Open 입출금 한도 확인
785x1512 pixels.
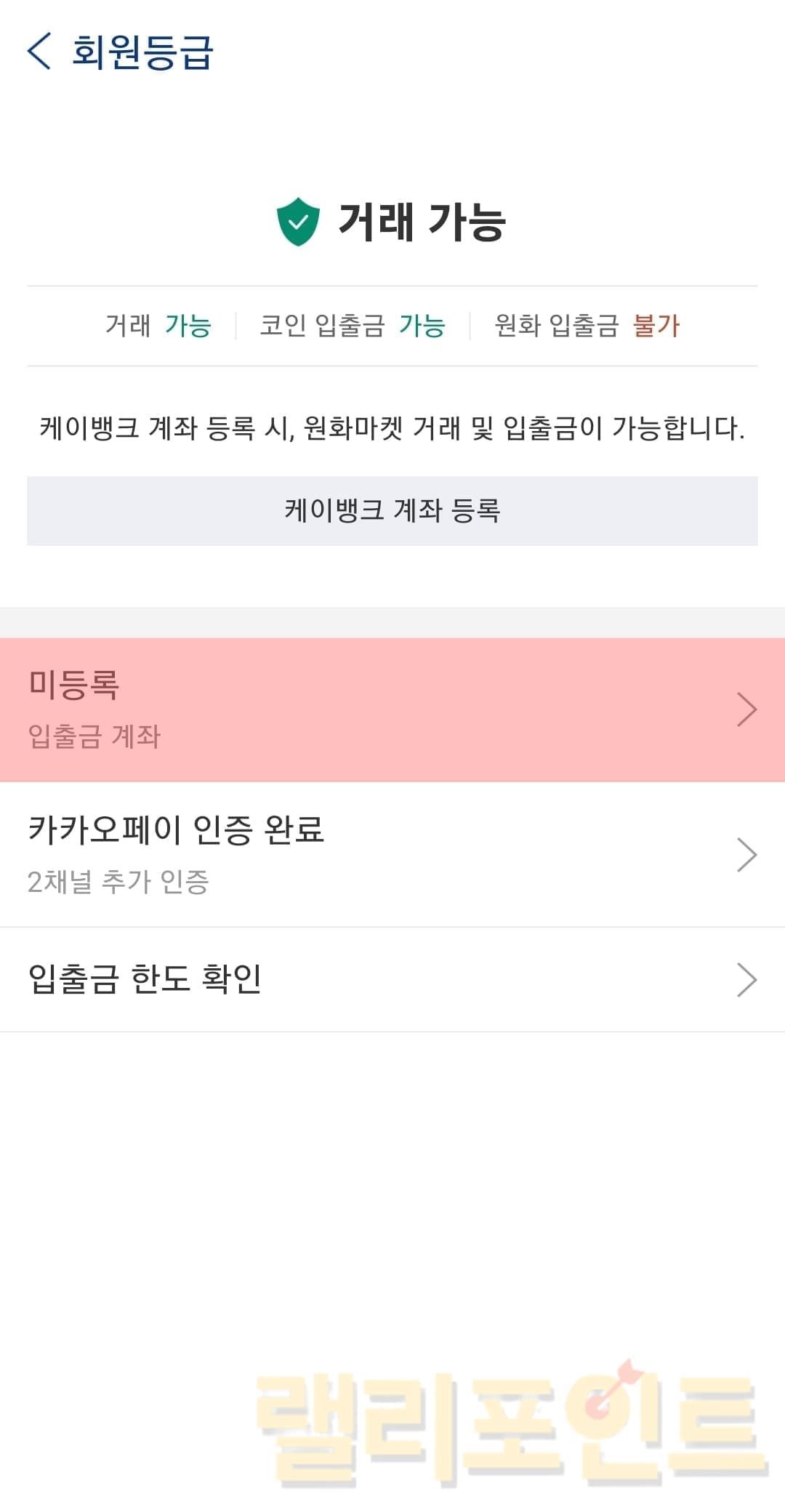point(392,979)
